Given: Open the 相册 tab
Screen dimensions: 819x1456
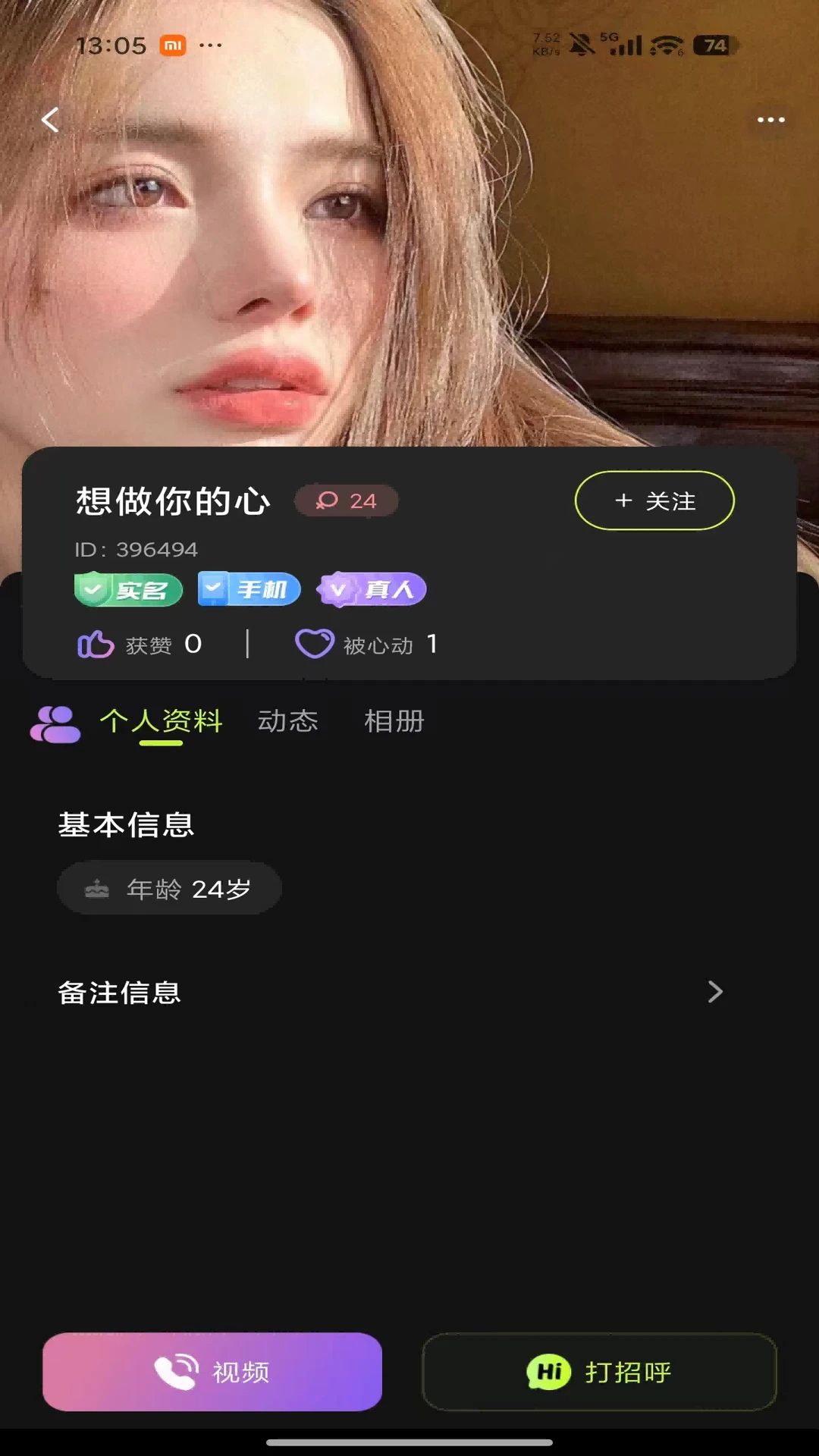Looking at the screenshot, I should [x=394, y=720].
